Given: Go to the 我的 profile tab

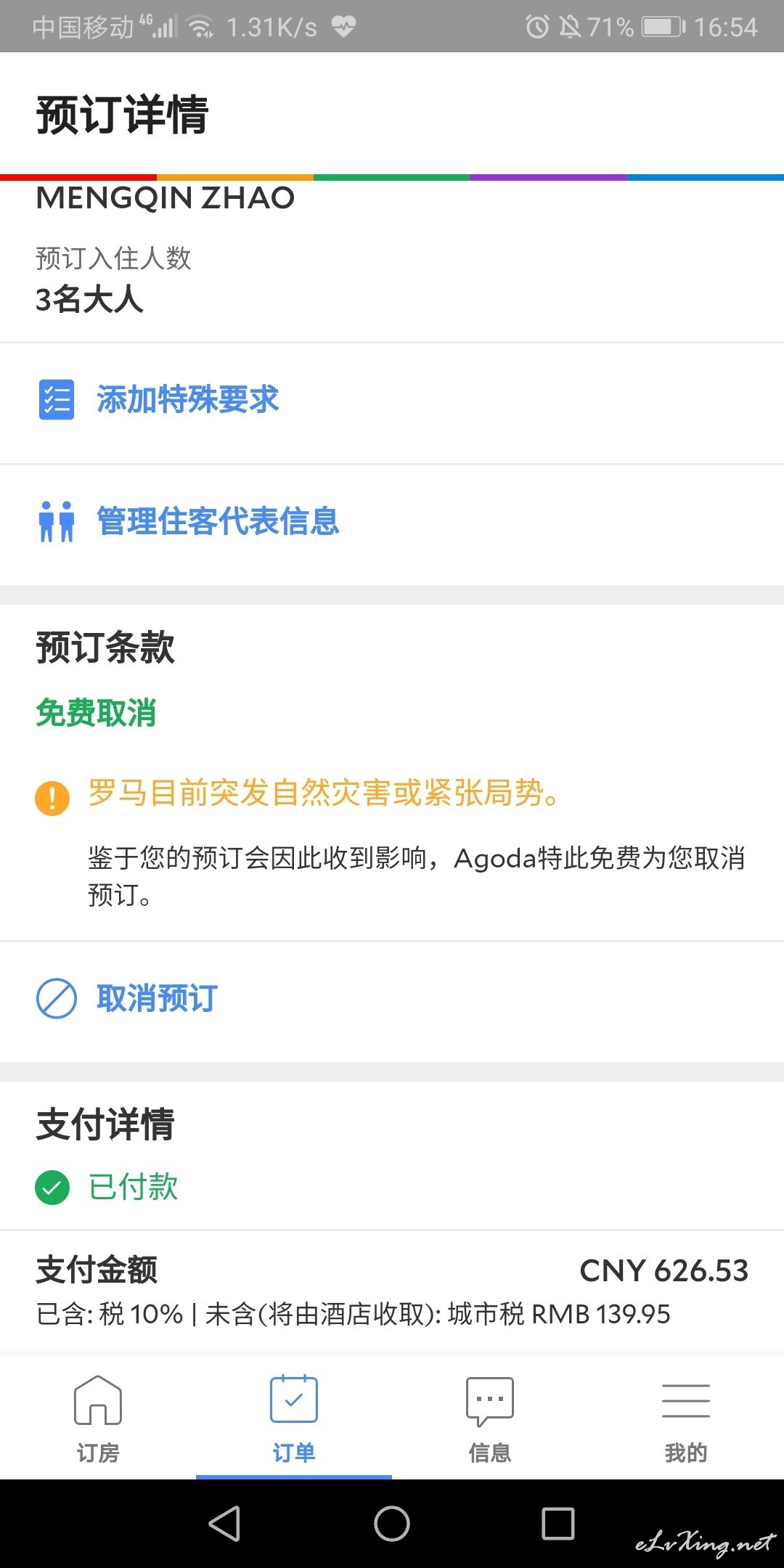Looking at the screenshot, I should [x=686, y=1418].
